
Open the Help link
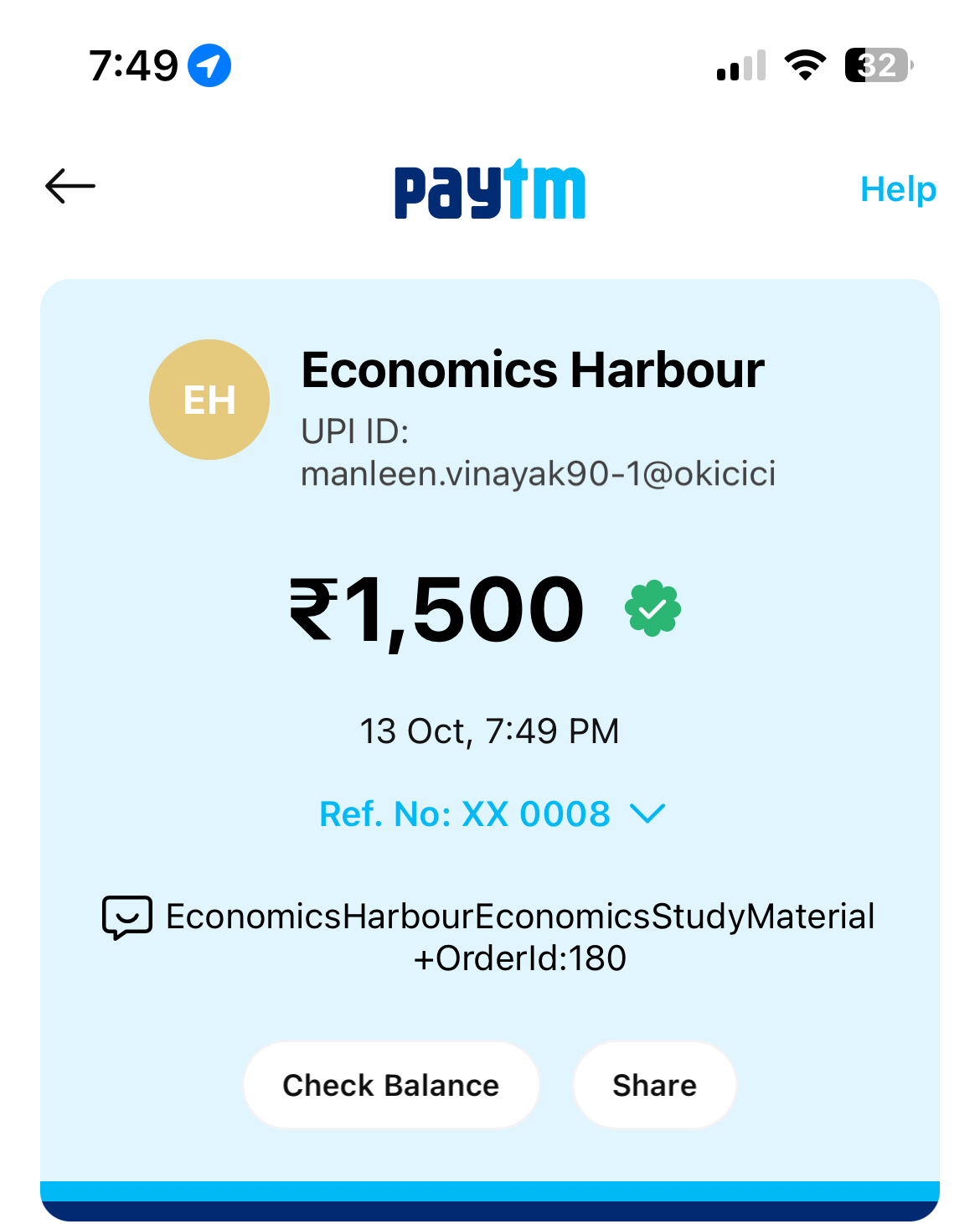897,189
